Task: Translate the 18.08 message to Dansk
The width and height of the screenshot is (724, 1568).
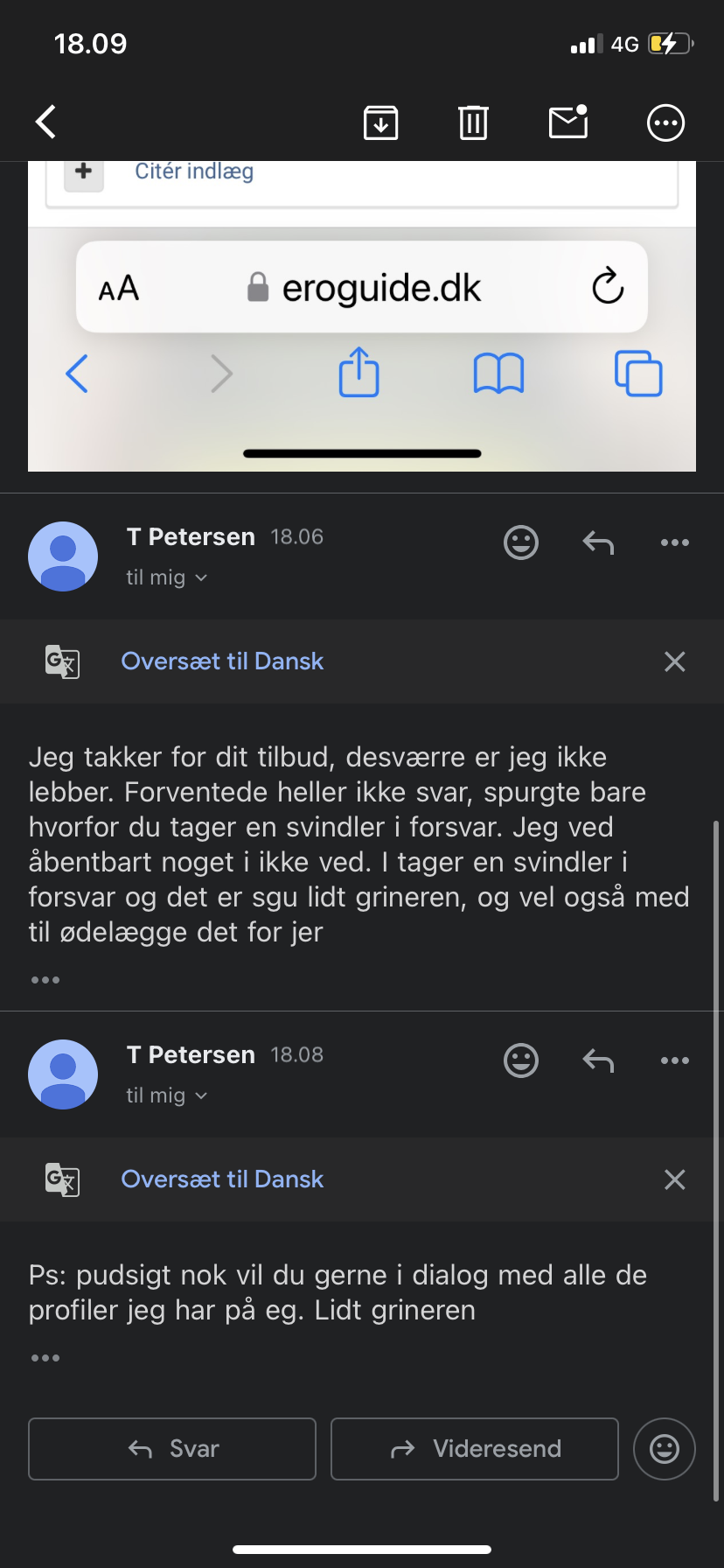Action: coord(222,1179)
